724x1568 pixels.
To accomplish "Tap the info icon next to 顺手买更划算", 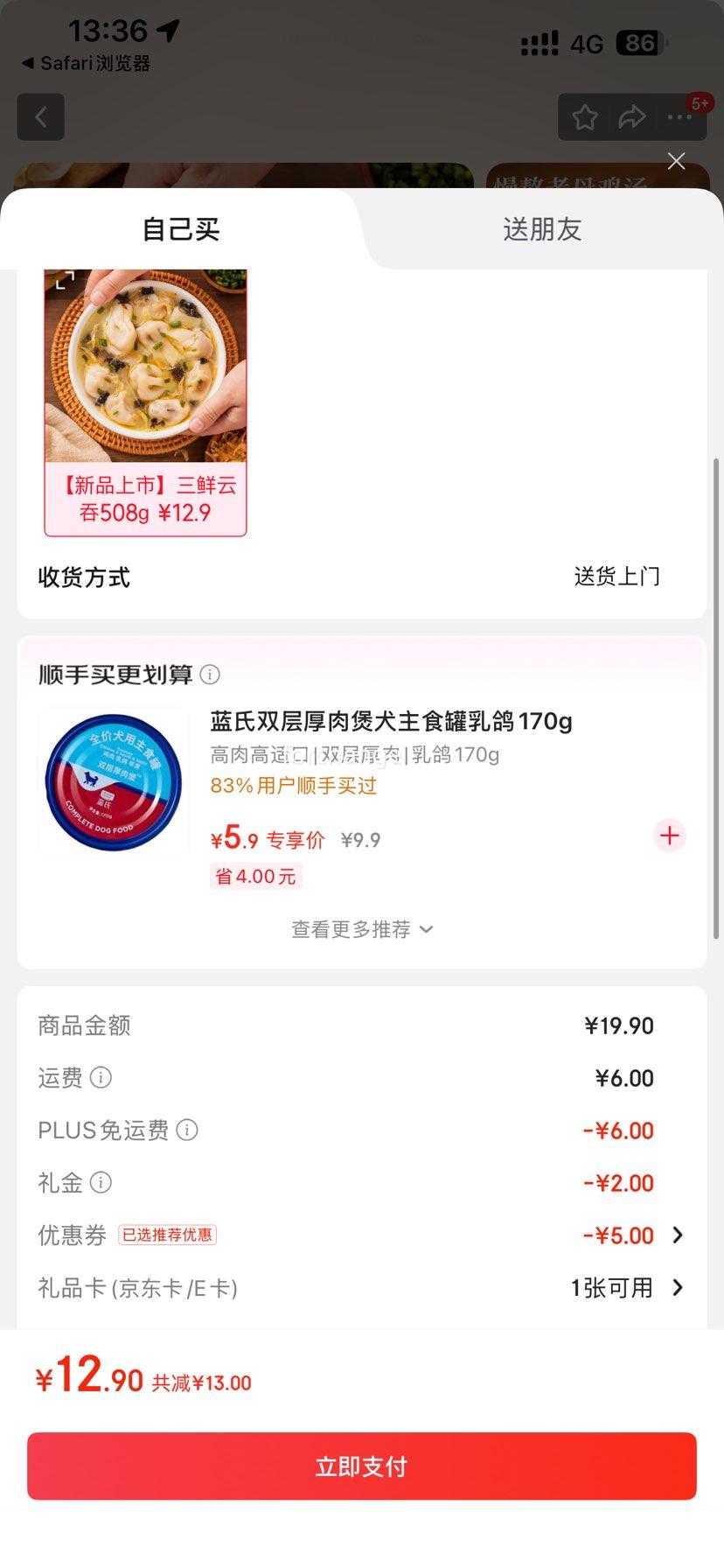I will [209, 675].
